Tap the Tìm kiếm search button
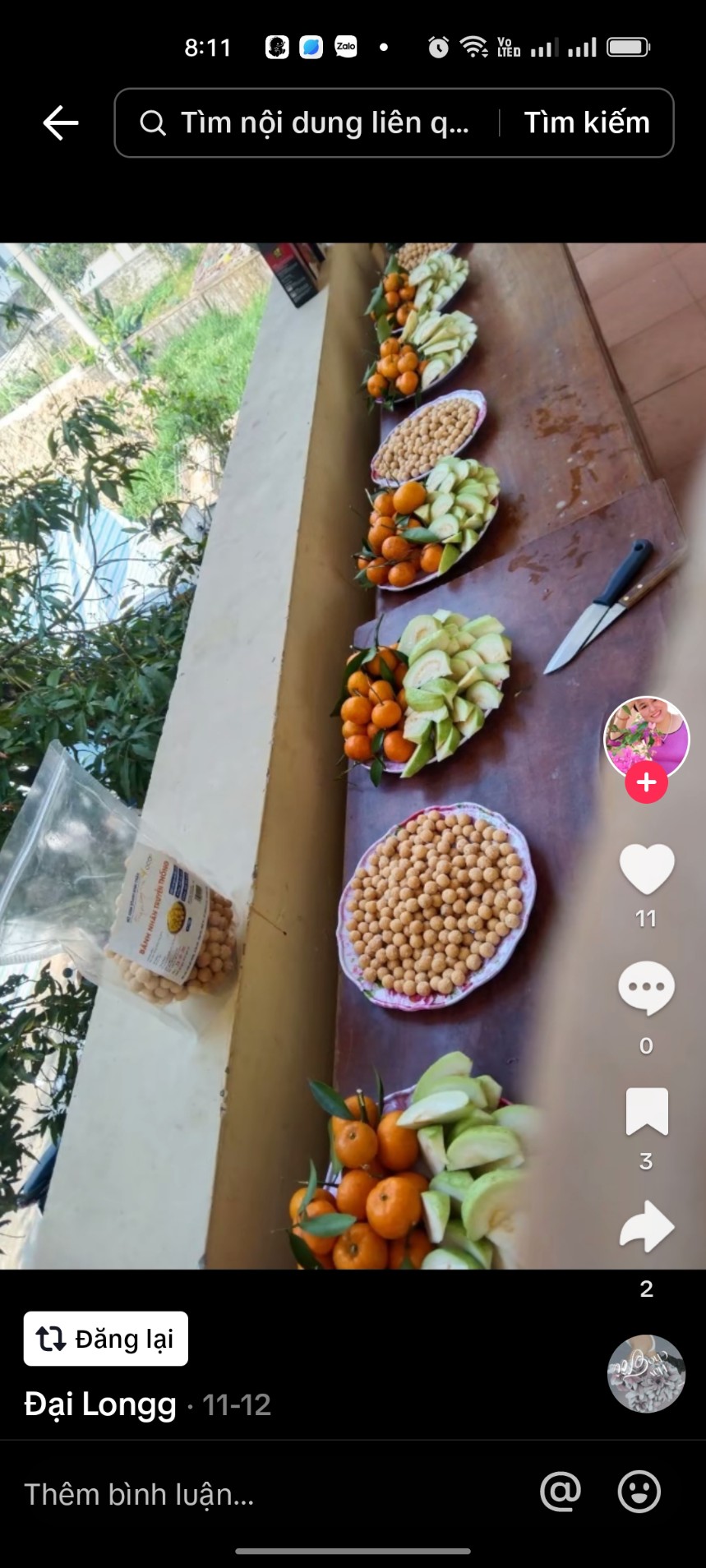This screenshot has width=706, height=1568. tap(587, 123)
